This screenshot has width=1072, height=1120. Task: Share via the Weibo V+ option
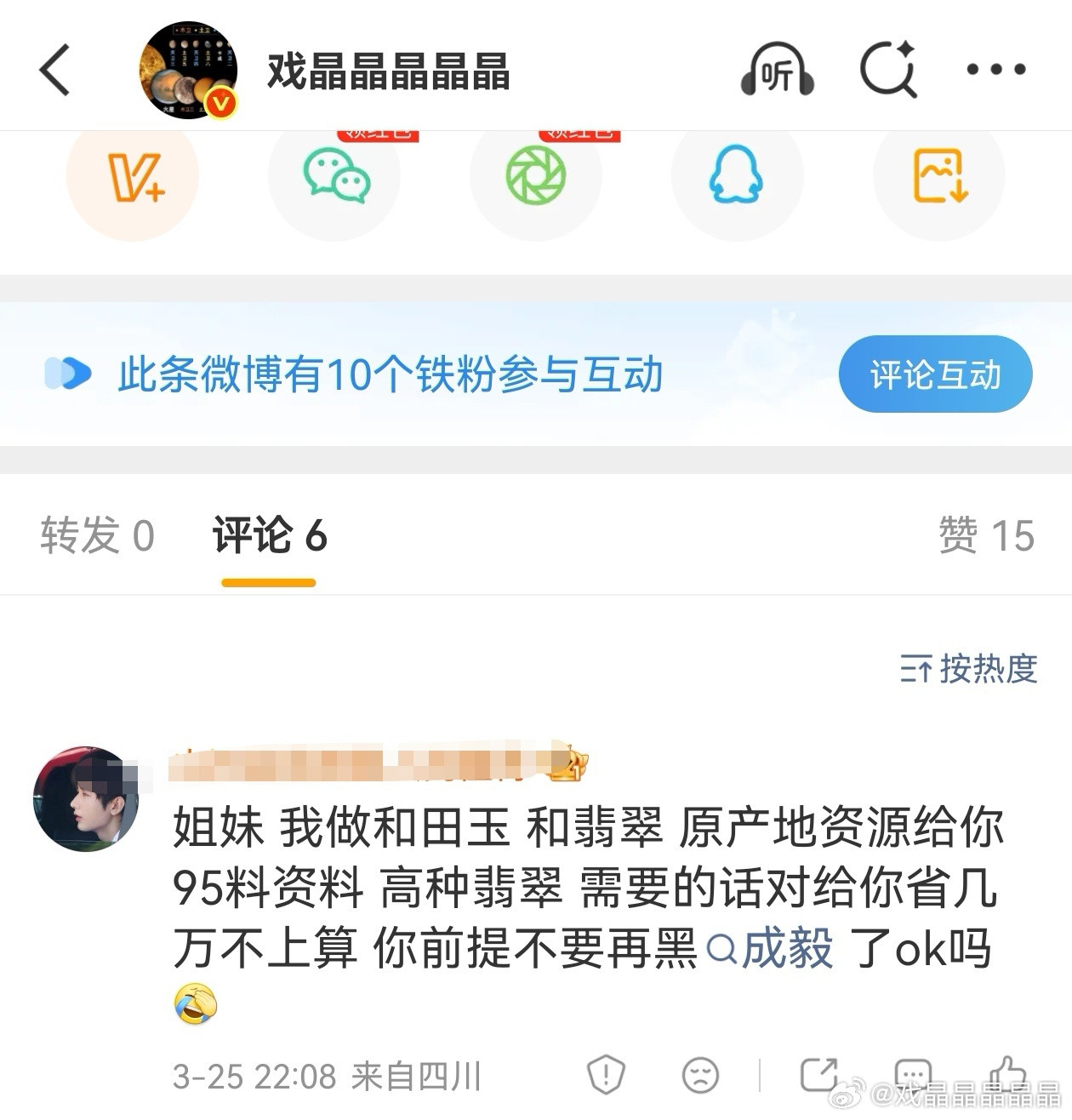[134, 175]
